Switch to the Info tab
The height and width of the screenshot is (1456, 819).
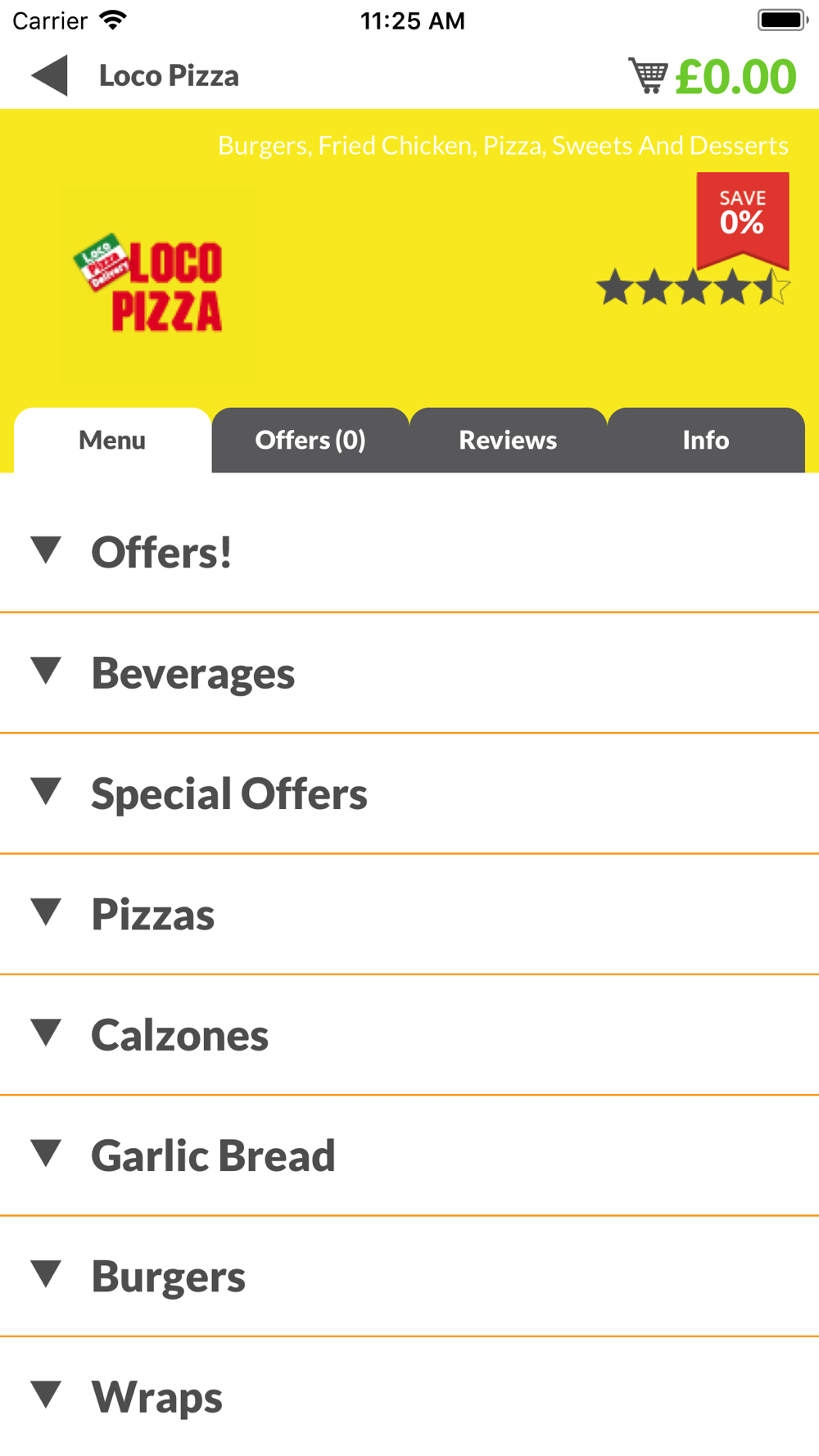click(x=706, y=441)
